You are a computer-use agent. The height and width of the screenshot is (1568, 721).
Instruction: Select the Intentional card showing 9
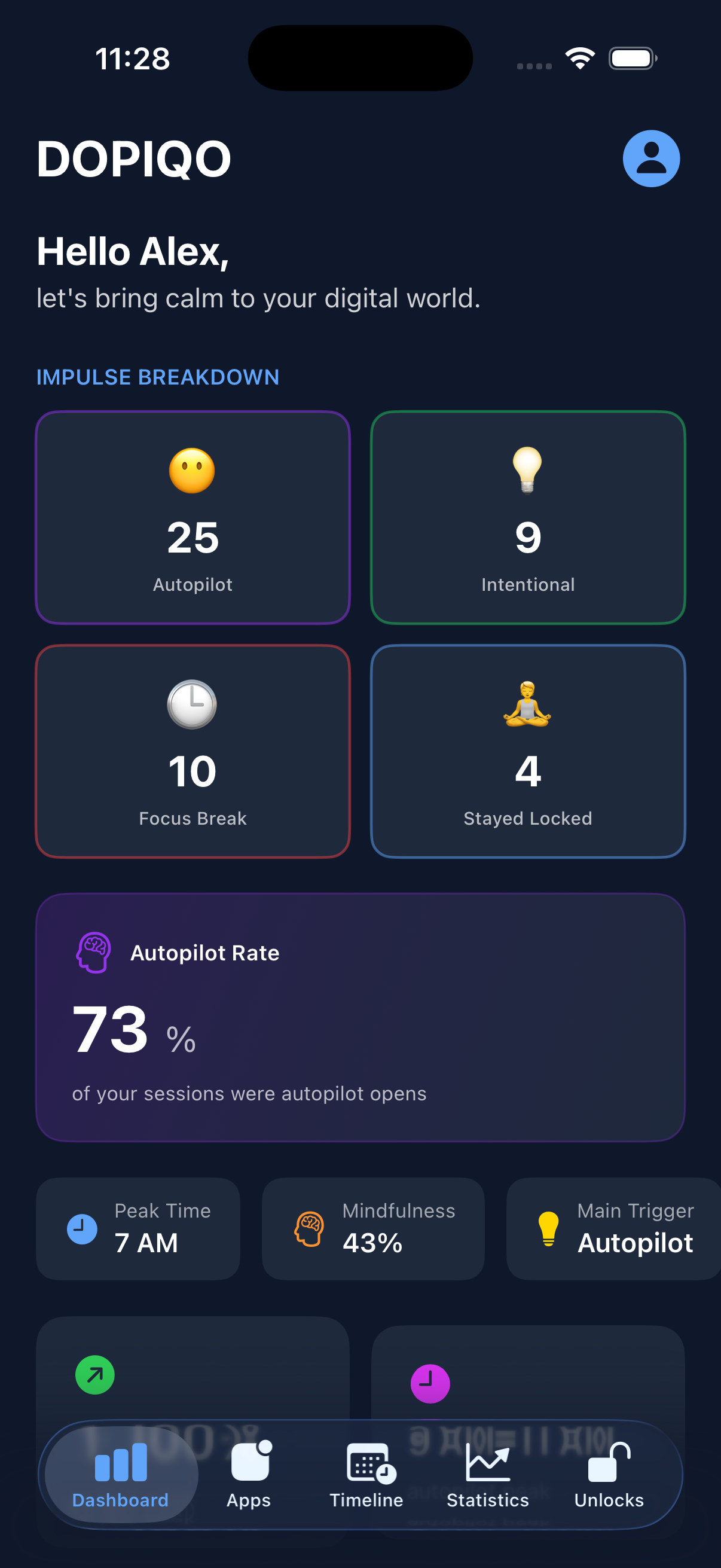point(528,518)
